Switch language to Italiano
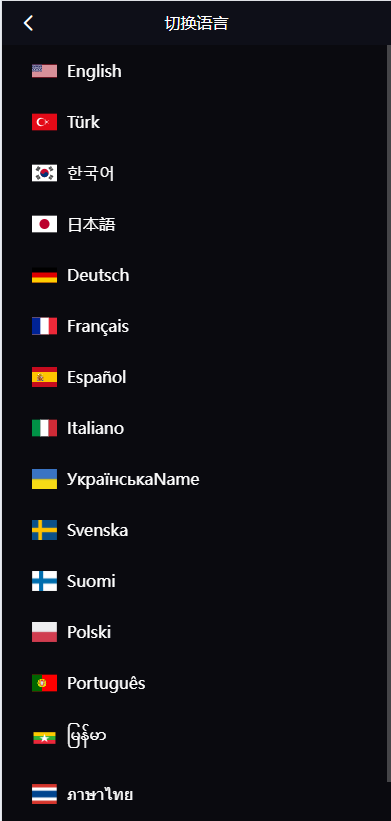This screenshot has height=821, width=391. (195, 428)
